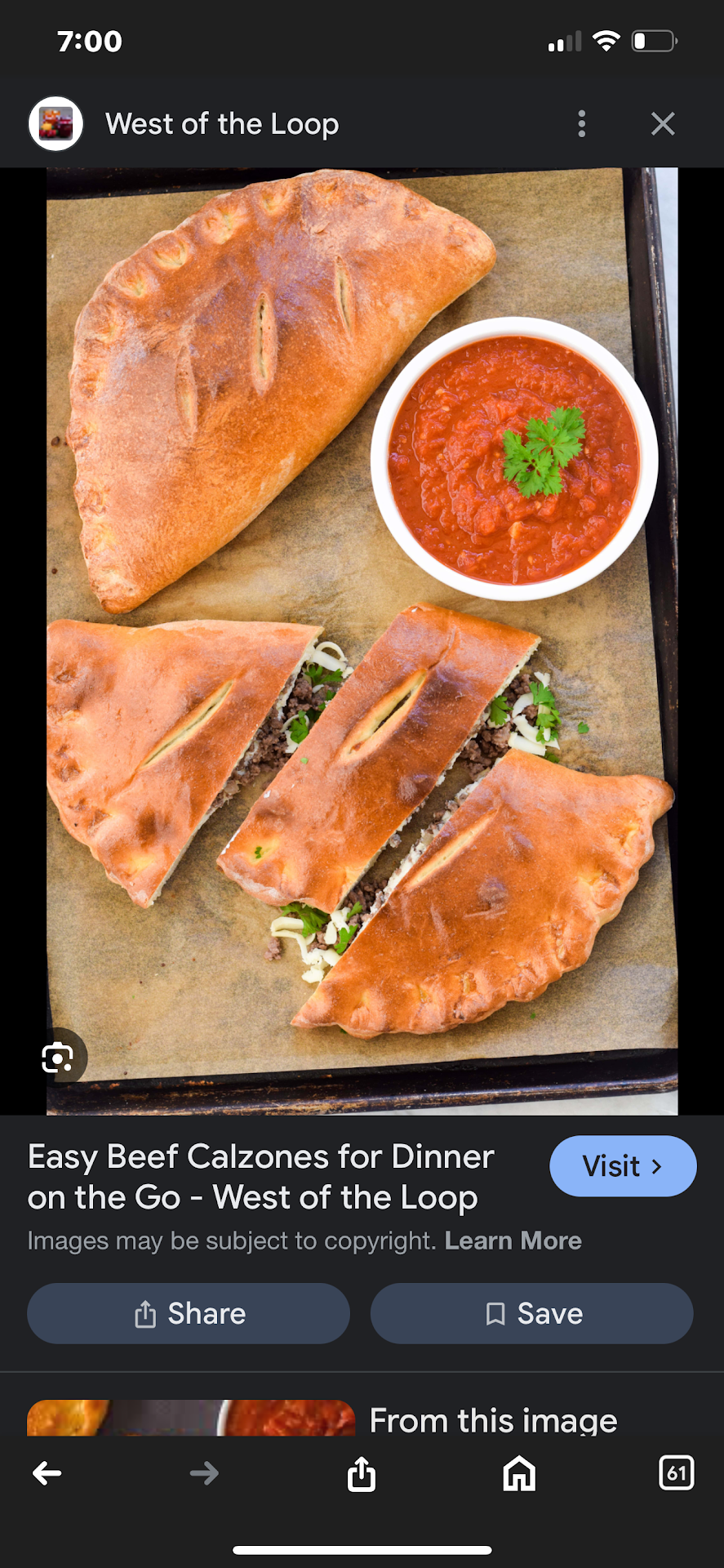
Task: Save the image to collections
Action: (x=532, y=1313)
